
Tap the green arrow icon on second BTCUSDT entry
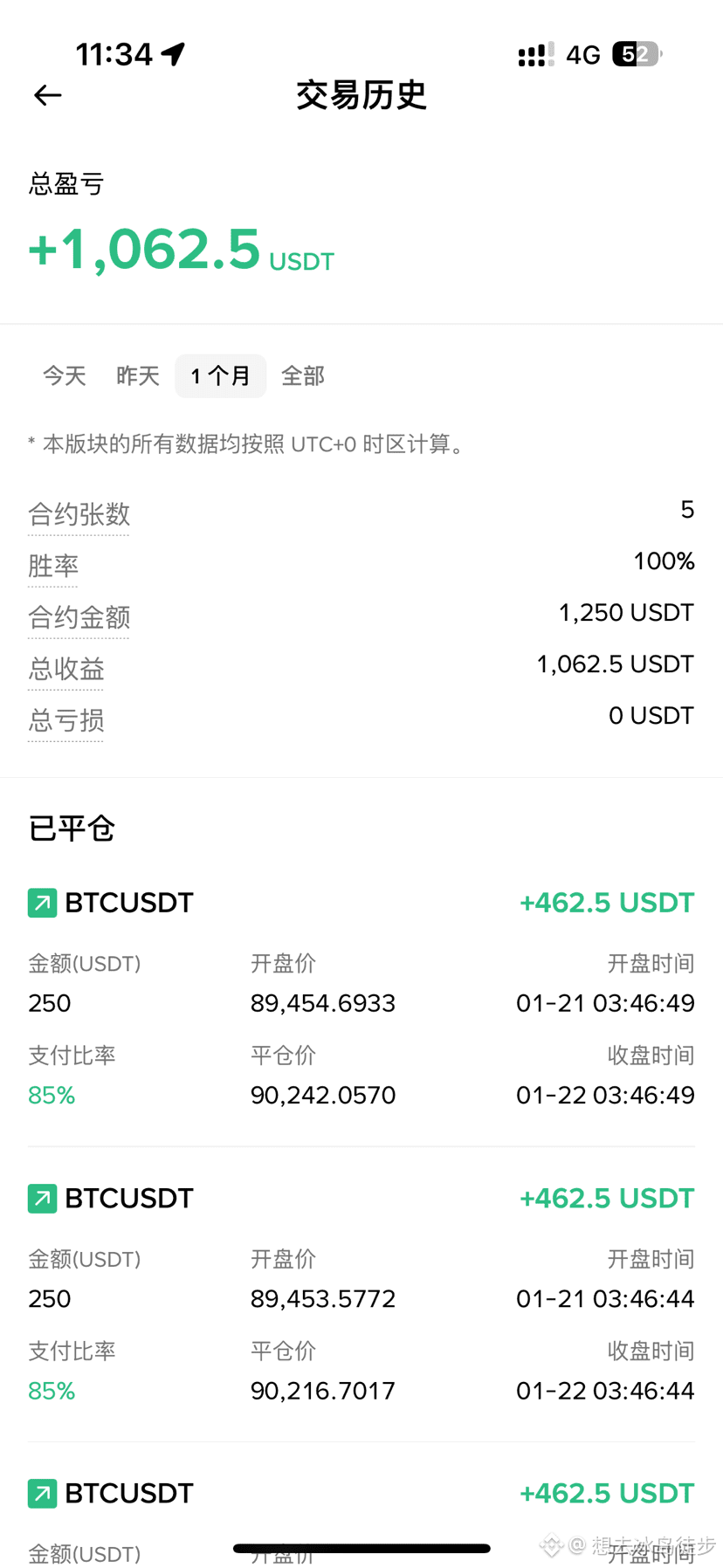coord(40,1198)
